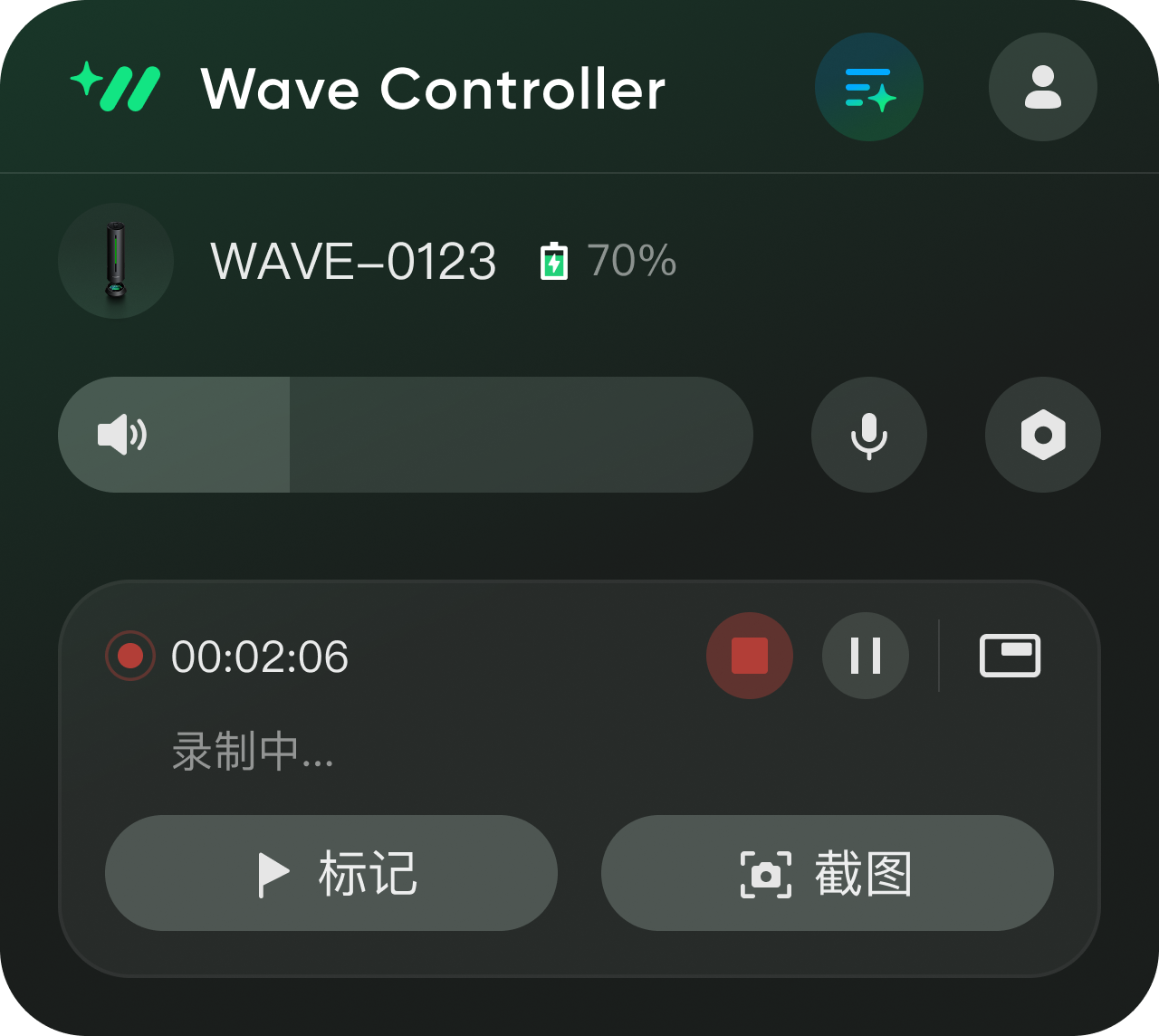
Task: Tap the 标记 flag button
Action: click(x=331, y=873)
